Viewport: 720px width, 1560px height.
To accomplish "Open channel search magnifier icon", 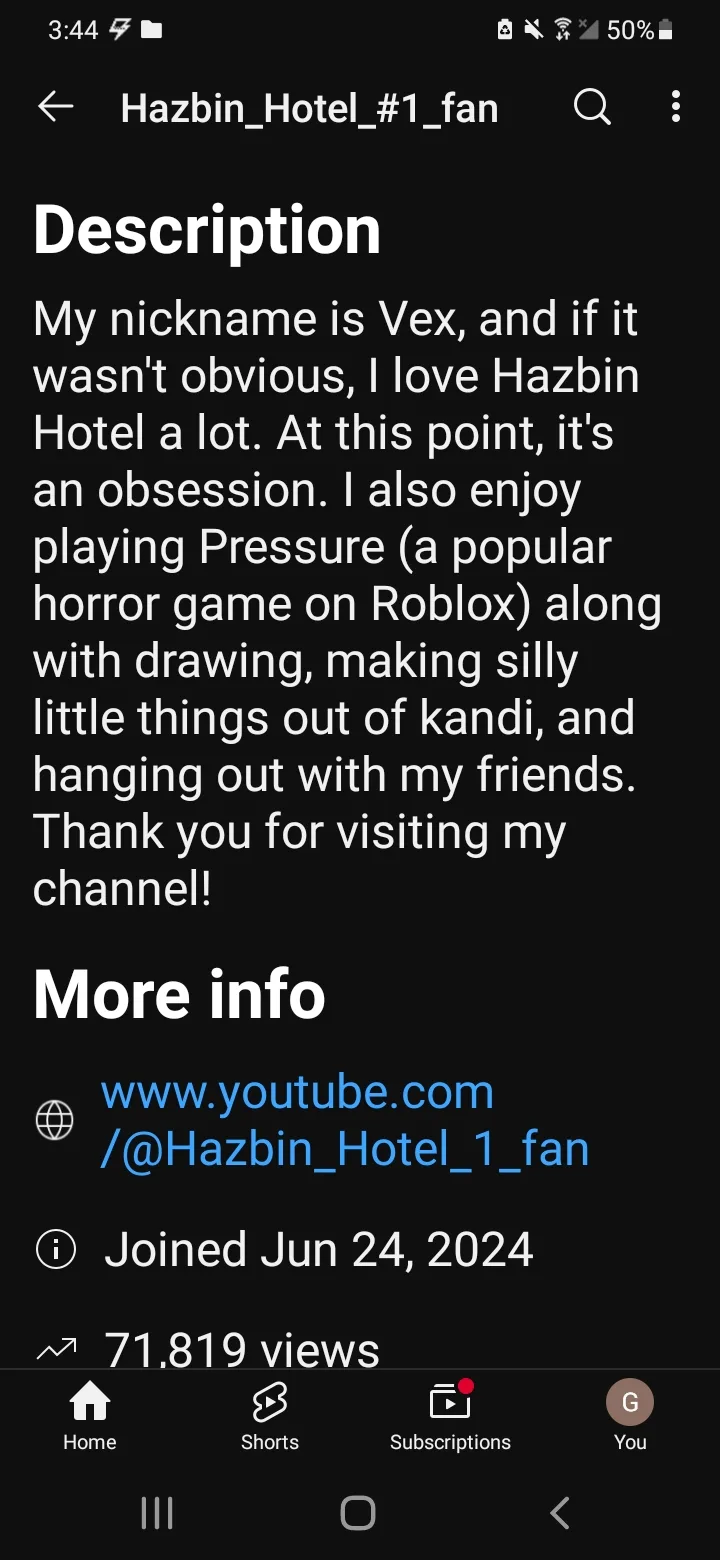I will [592, 106].
